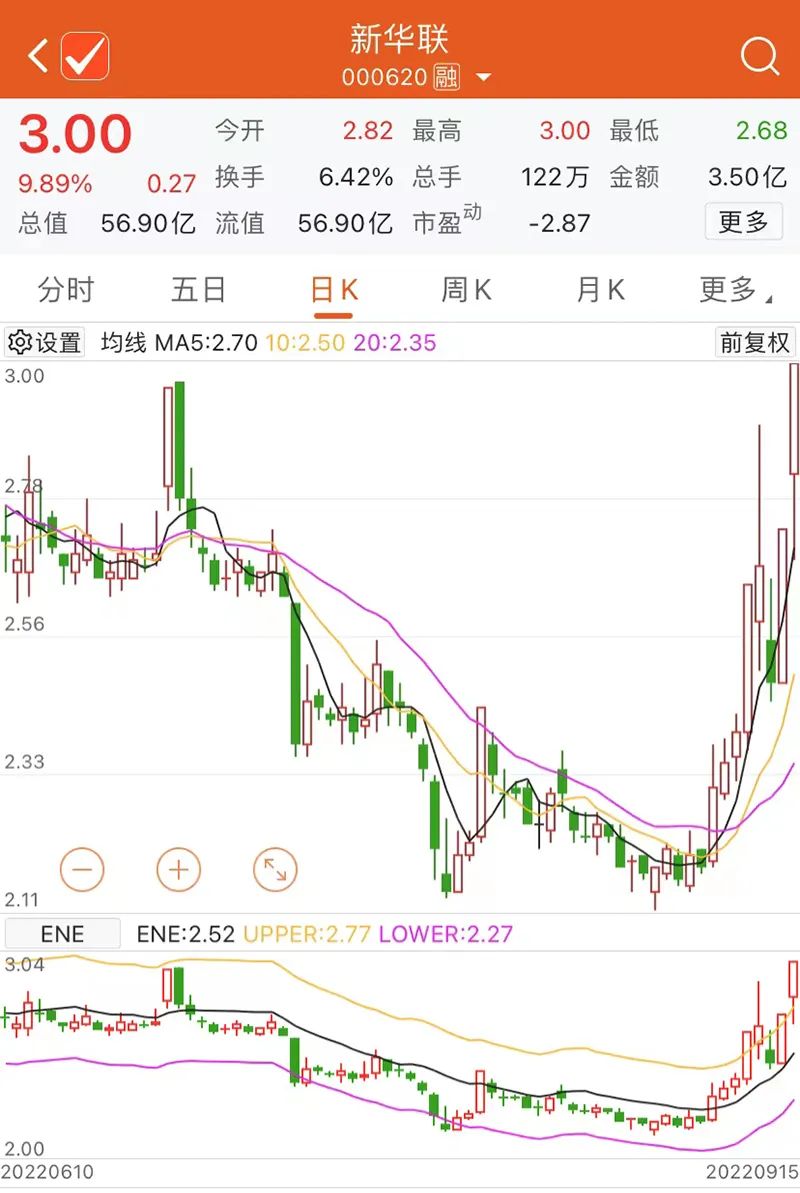
Task: Zoom out the chart with minus
Action: [82, 869]
